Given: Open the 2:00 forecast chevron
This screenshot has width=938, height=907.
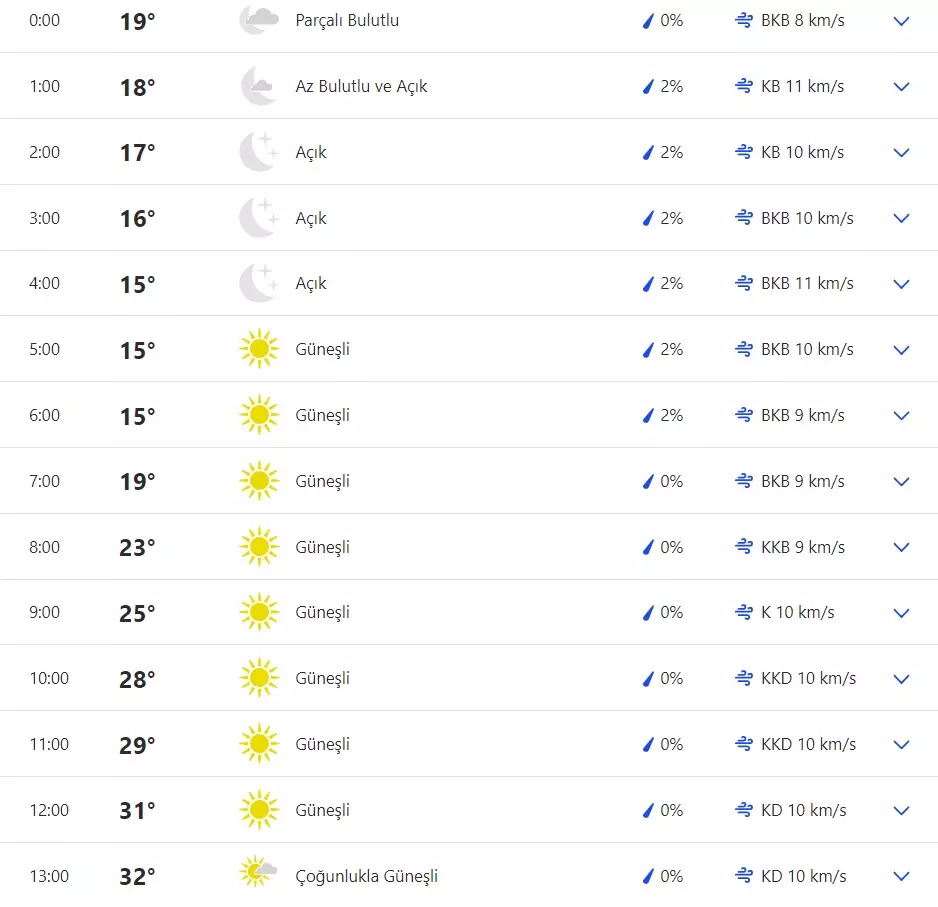Looking at the screenshot, I should (901, 152).
